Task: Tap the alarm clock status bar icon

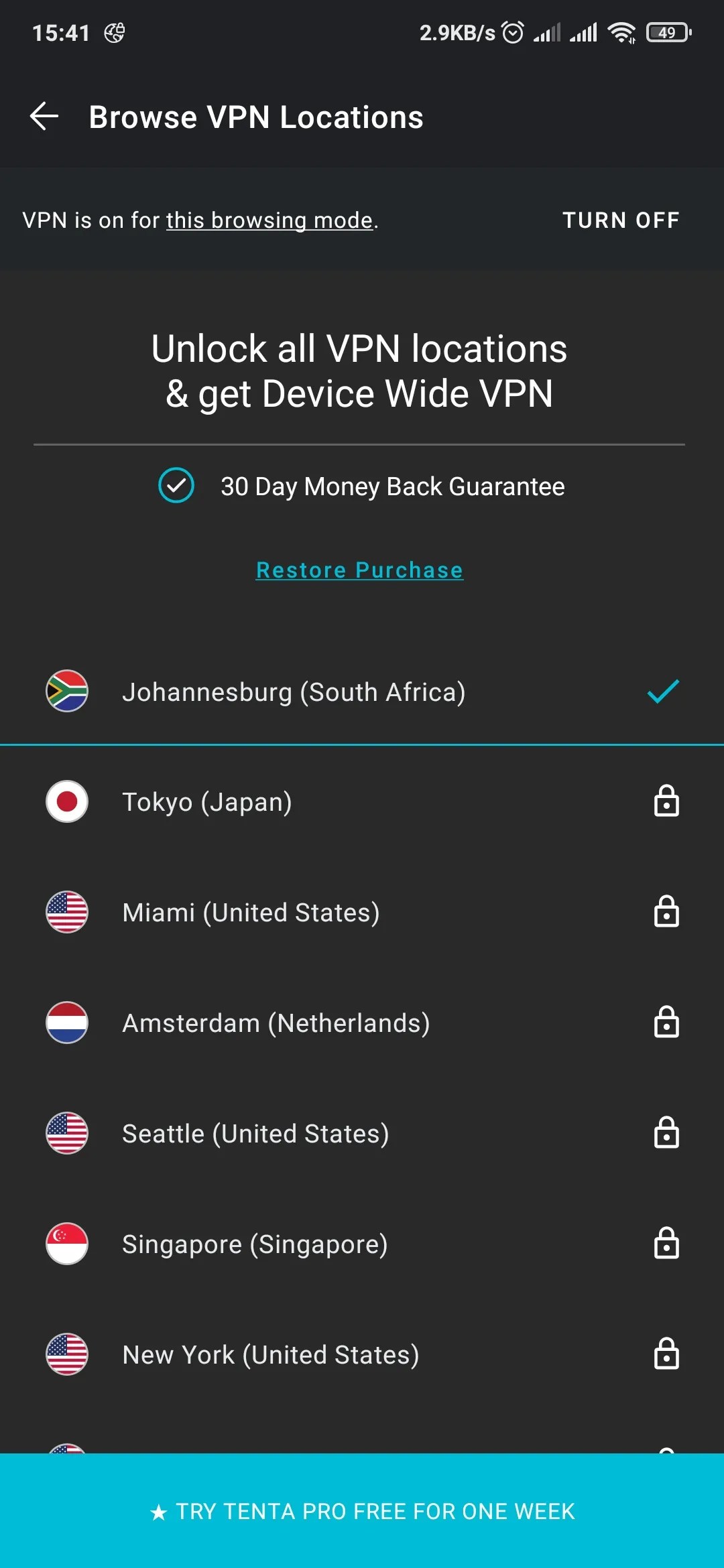Action: click(512, 31)
